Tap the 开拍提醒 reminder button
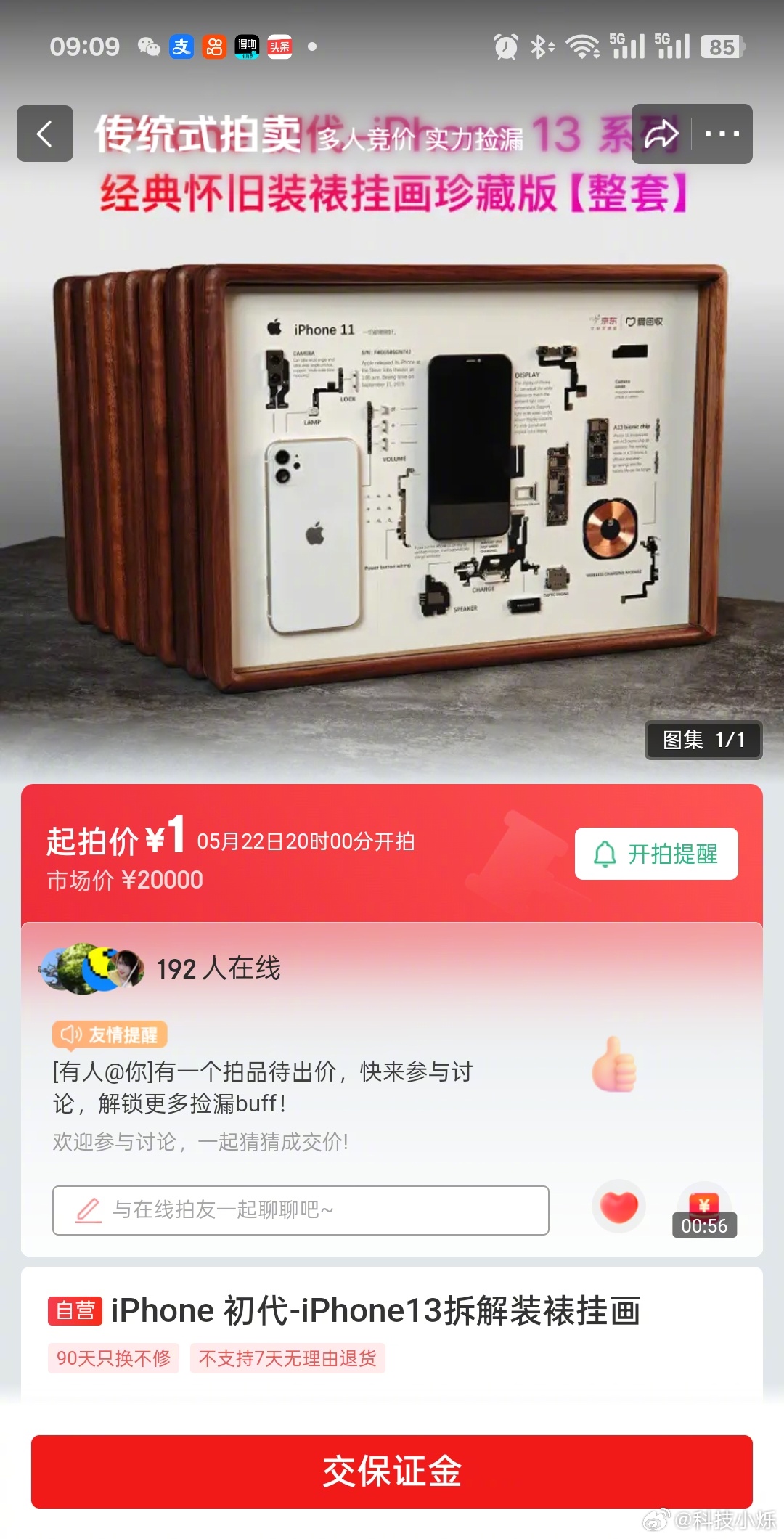 coord(656,854)
